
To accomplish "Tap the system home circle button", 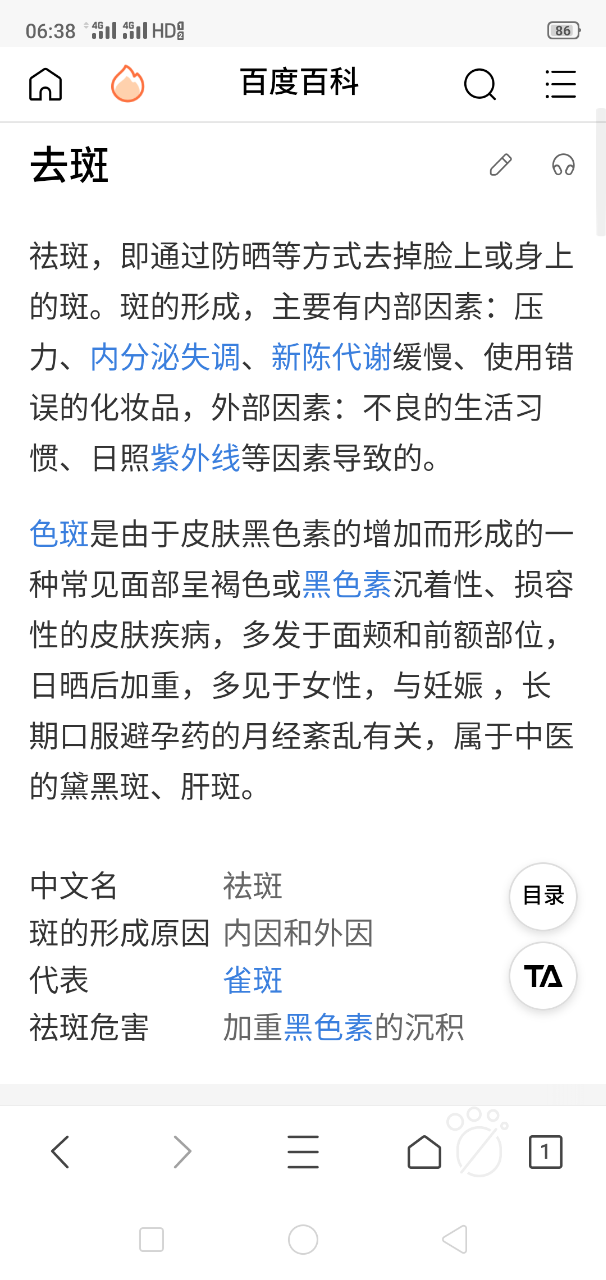I will (303, 1240).
